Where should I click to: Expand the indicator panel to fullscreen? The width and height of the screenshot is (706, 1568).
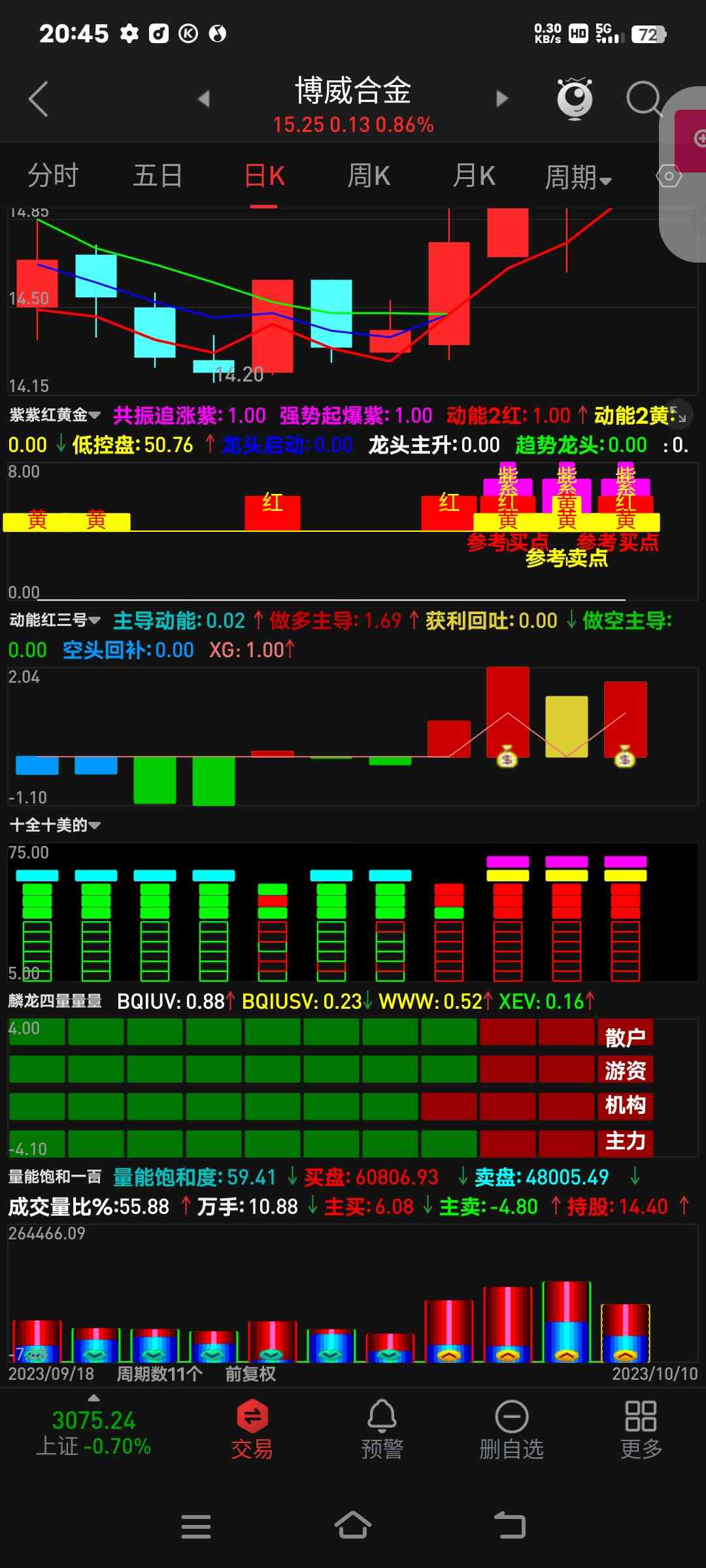pos(680,414)
